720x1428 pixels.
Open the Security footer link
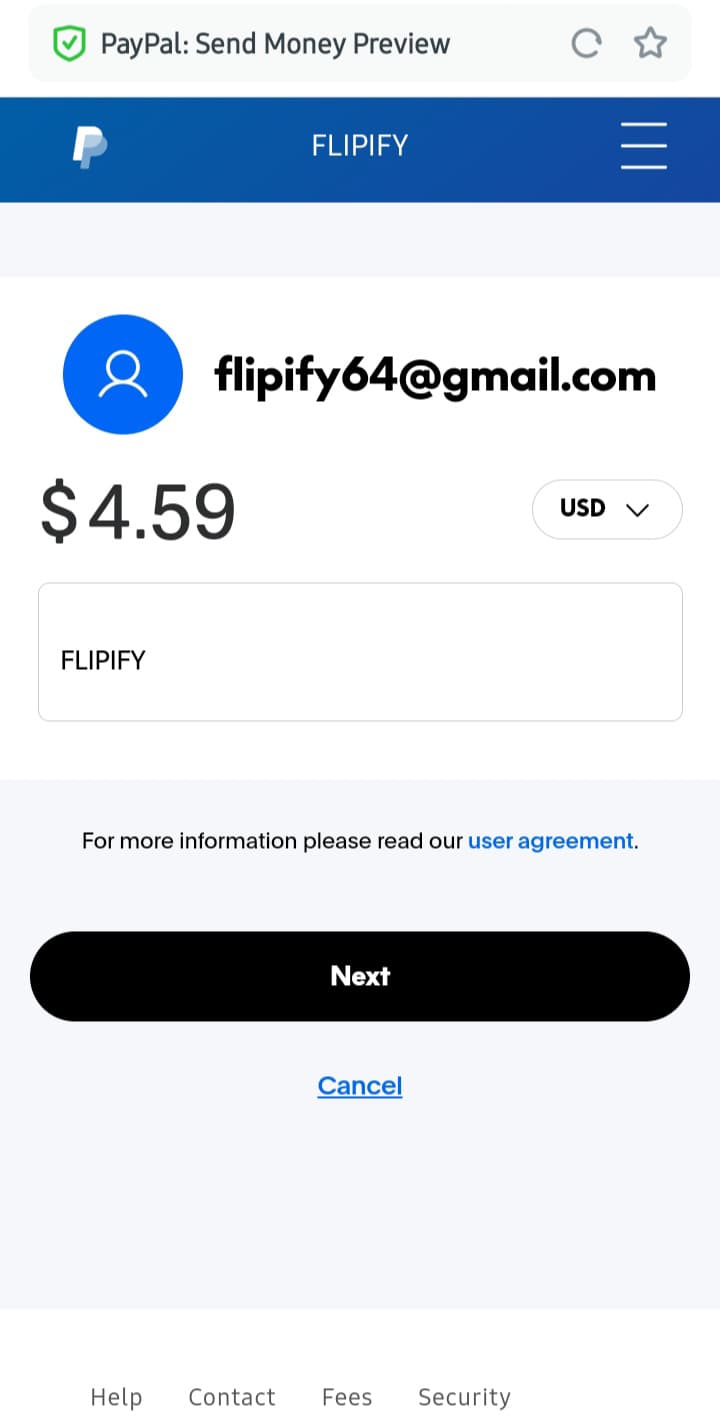(x=464, y=1397)
